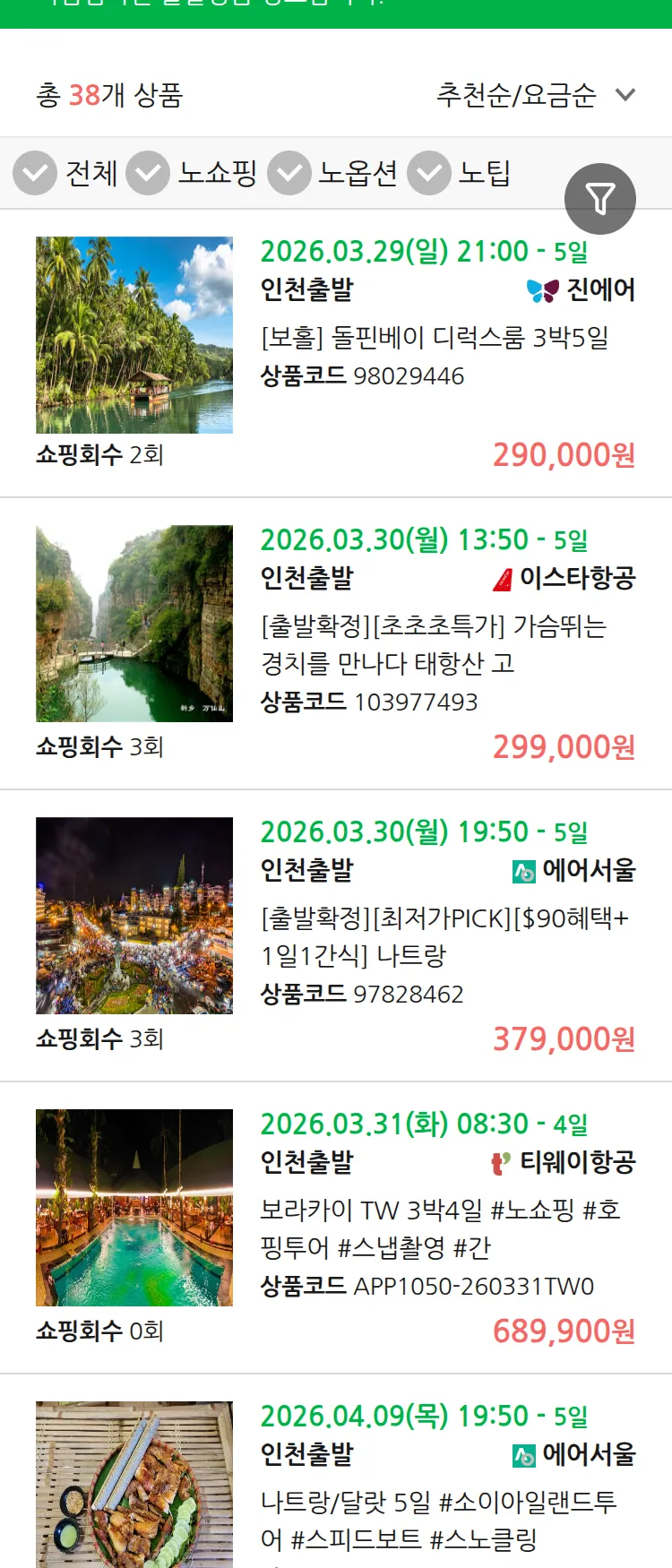Click the 689,900원 price on Boracay product
The image size is (672, 1568).
pyautogui.click(x=565, y=1331)
